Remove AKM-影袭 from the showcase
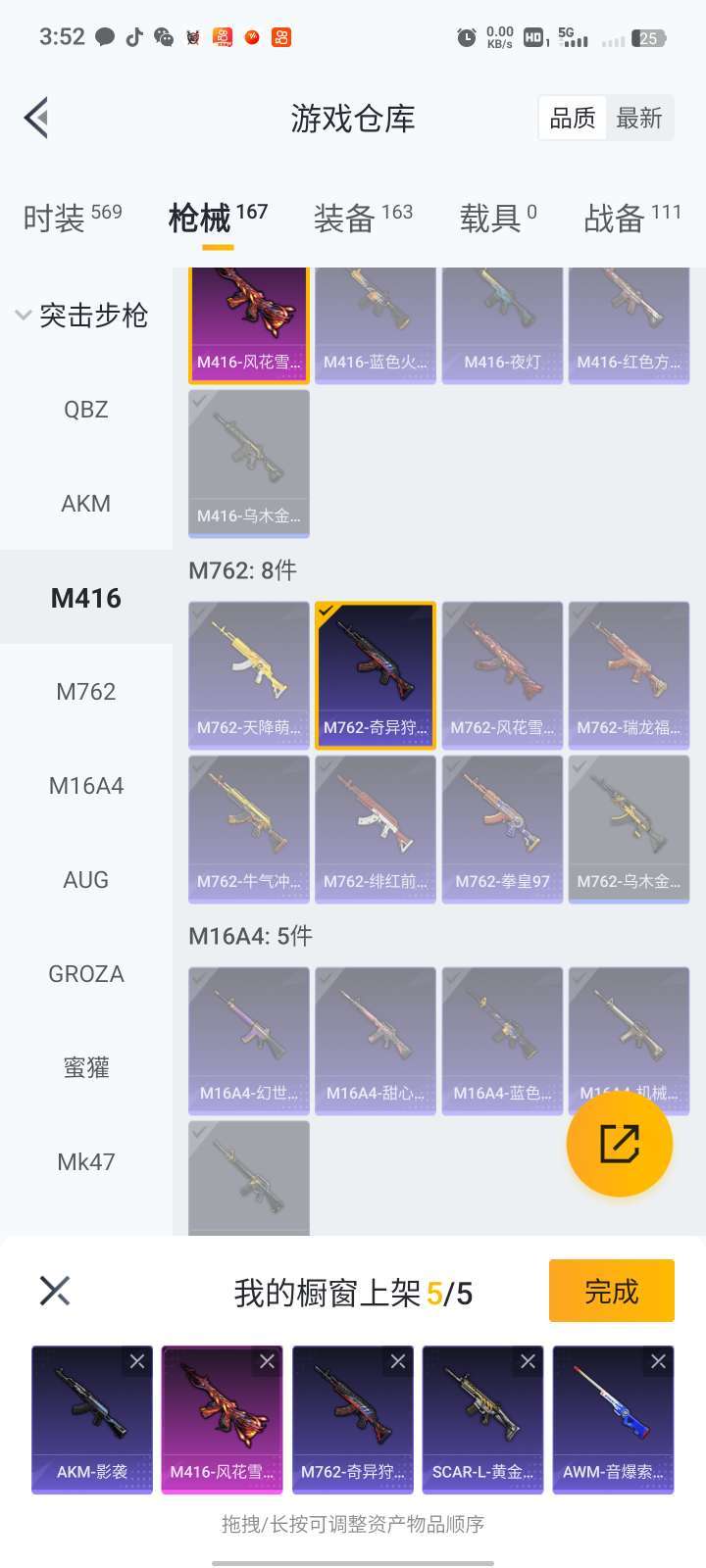Viewport: 706px width, 1568px height. pyautogui.click(x=137, y=1361)
